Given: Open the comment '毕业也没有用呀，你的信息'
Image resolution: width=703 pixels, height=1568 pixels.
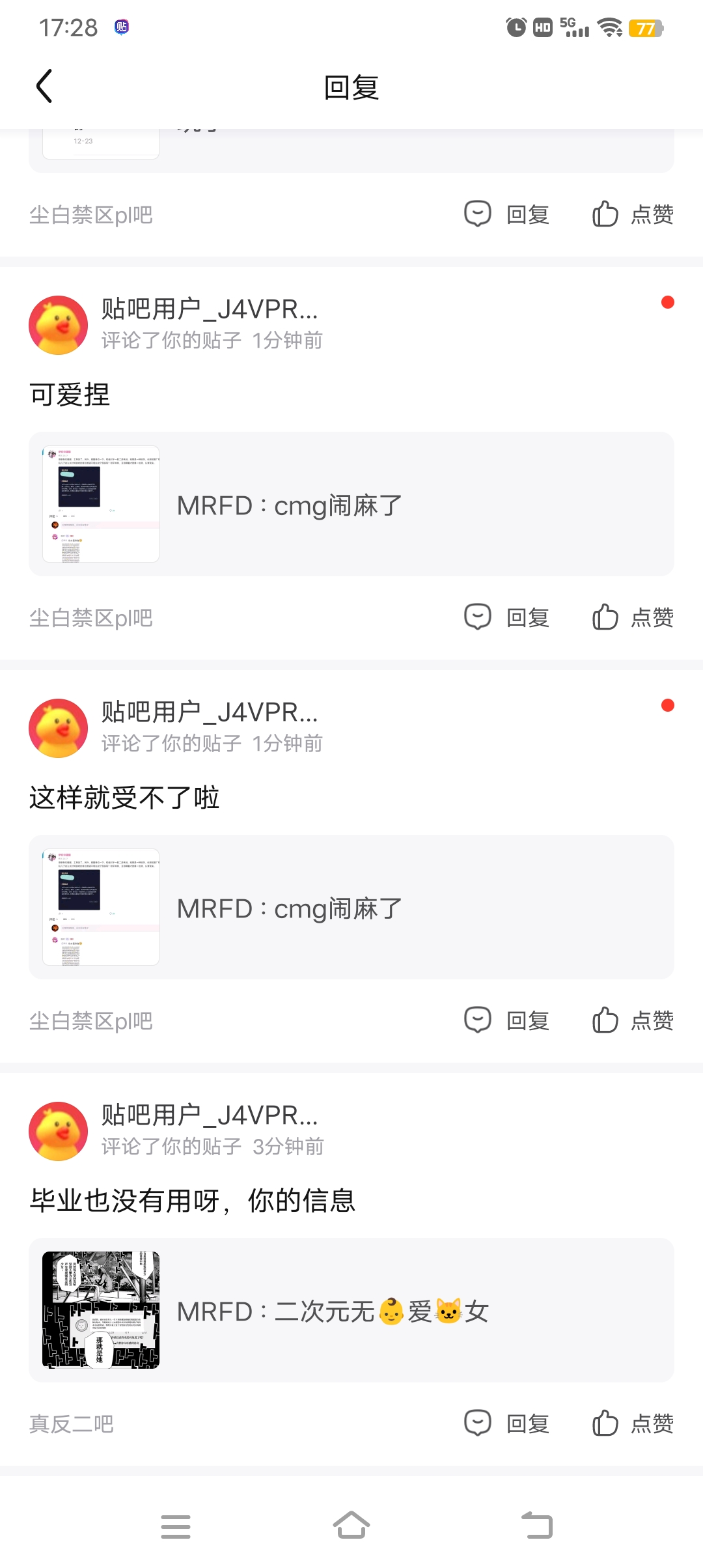Looking at the screenshot, I should [x=193, y=1201].
